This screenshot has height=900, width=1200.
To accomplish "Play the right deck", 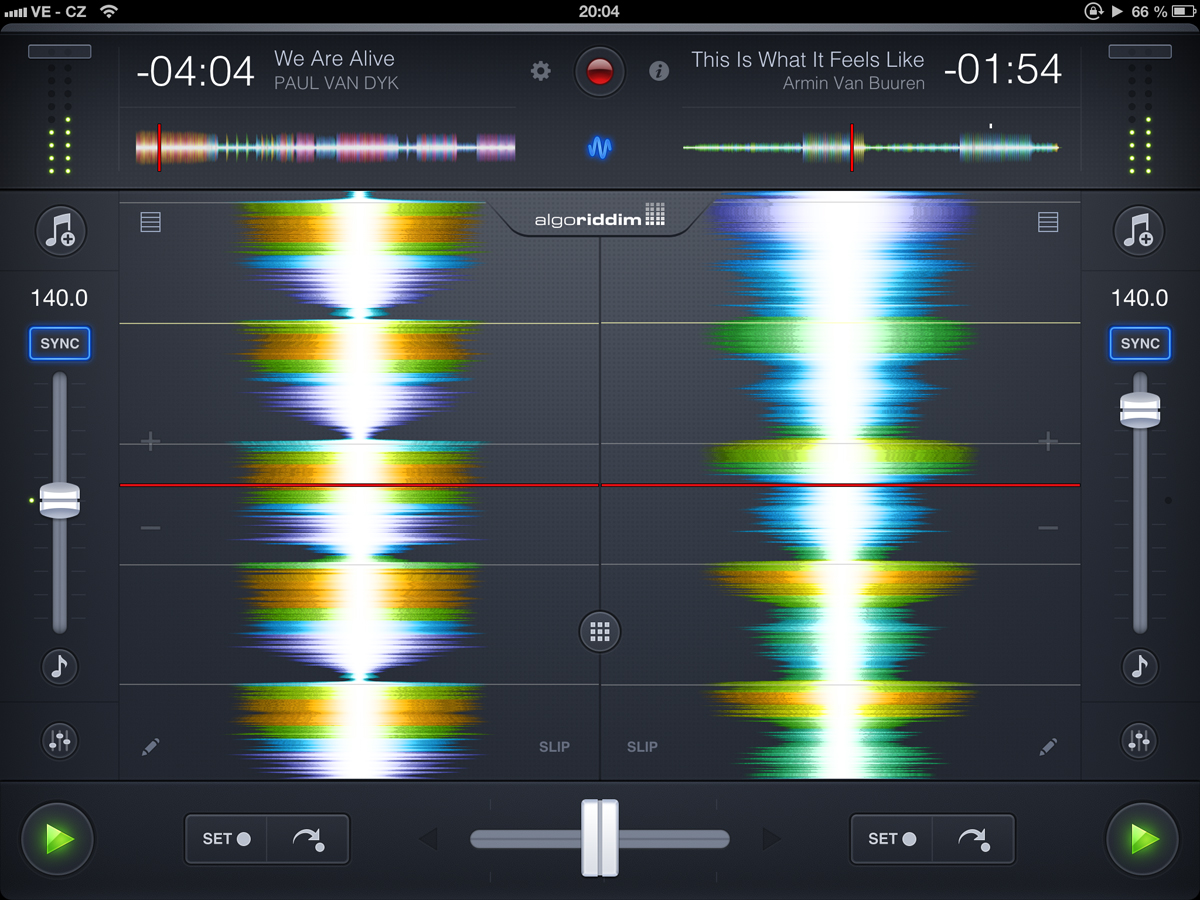I will tap(1143, 839).
